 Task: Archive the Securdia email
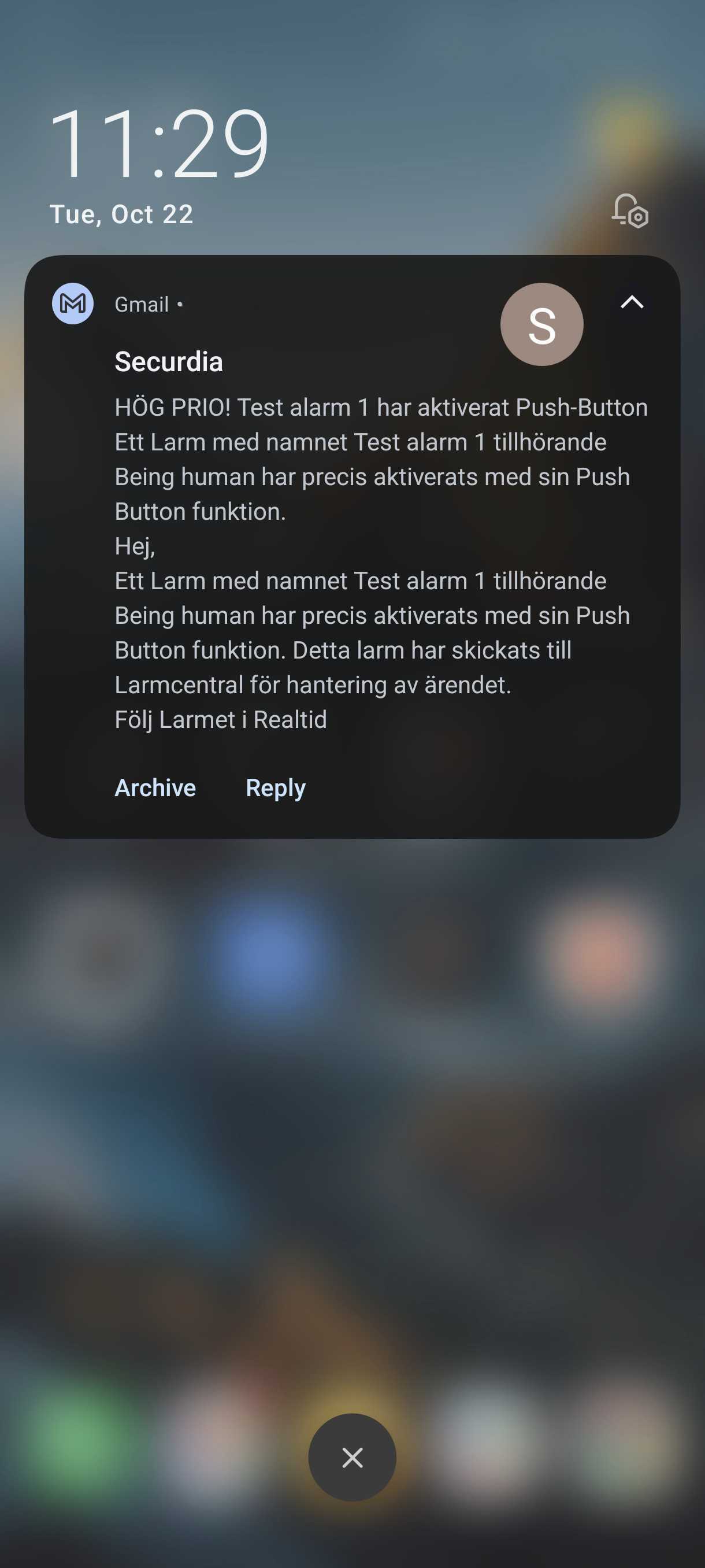click(155, 787)
